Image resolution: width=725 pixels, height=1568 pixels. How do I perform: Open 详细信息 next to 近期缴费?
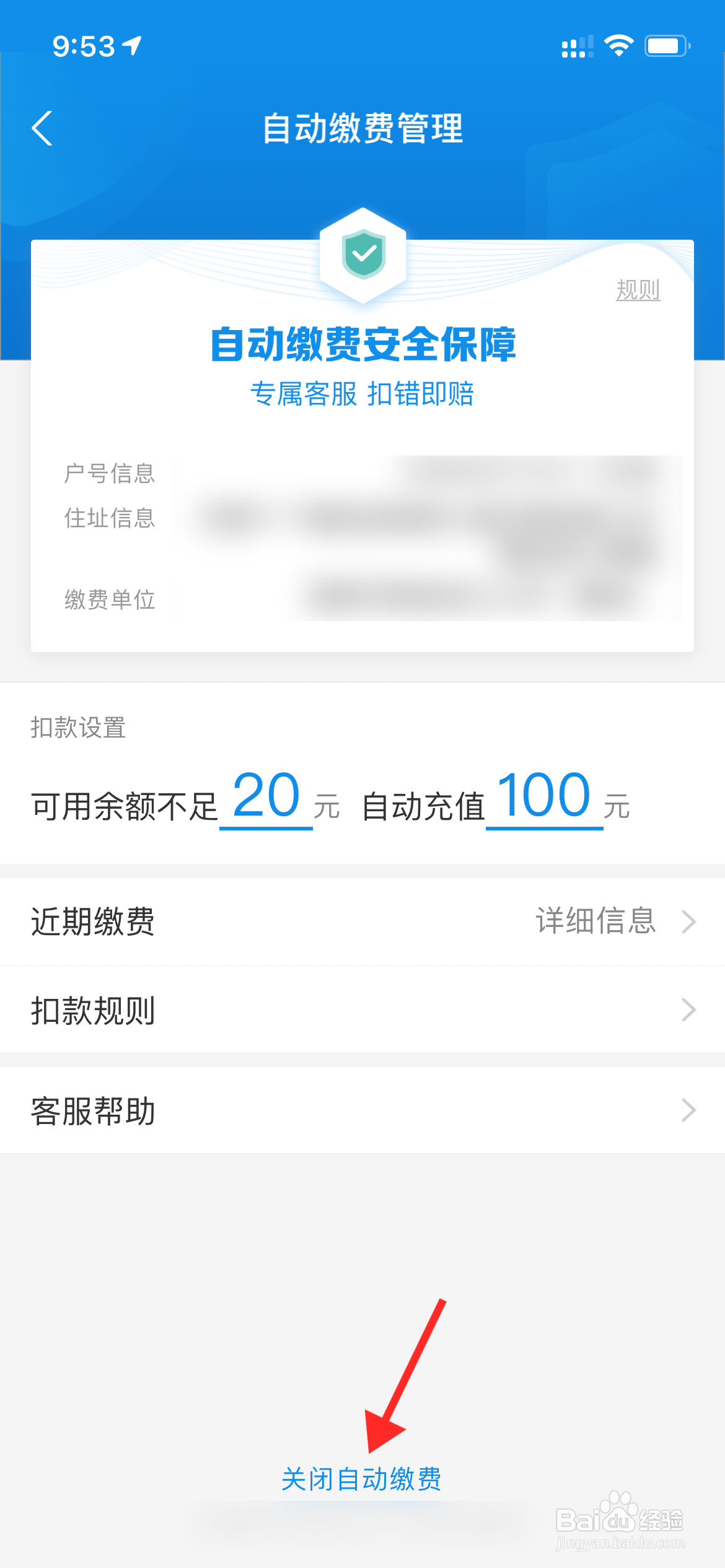pyautogui.click(x=595, y=922)
